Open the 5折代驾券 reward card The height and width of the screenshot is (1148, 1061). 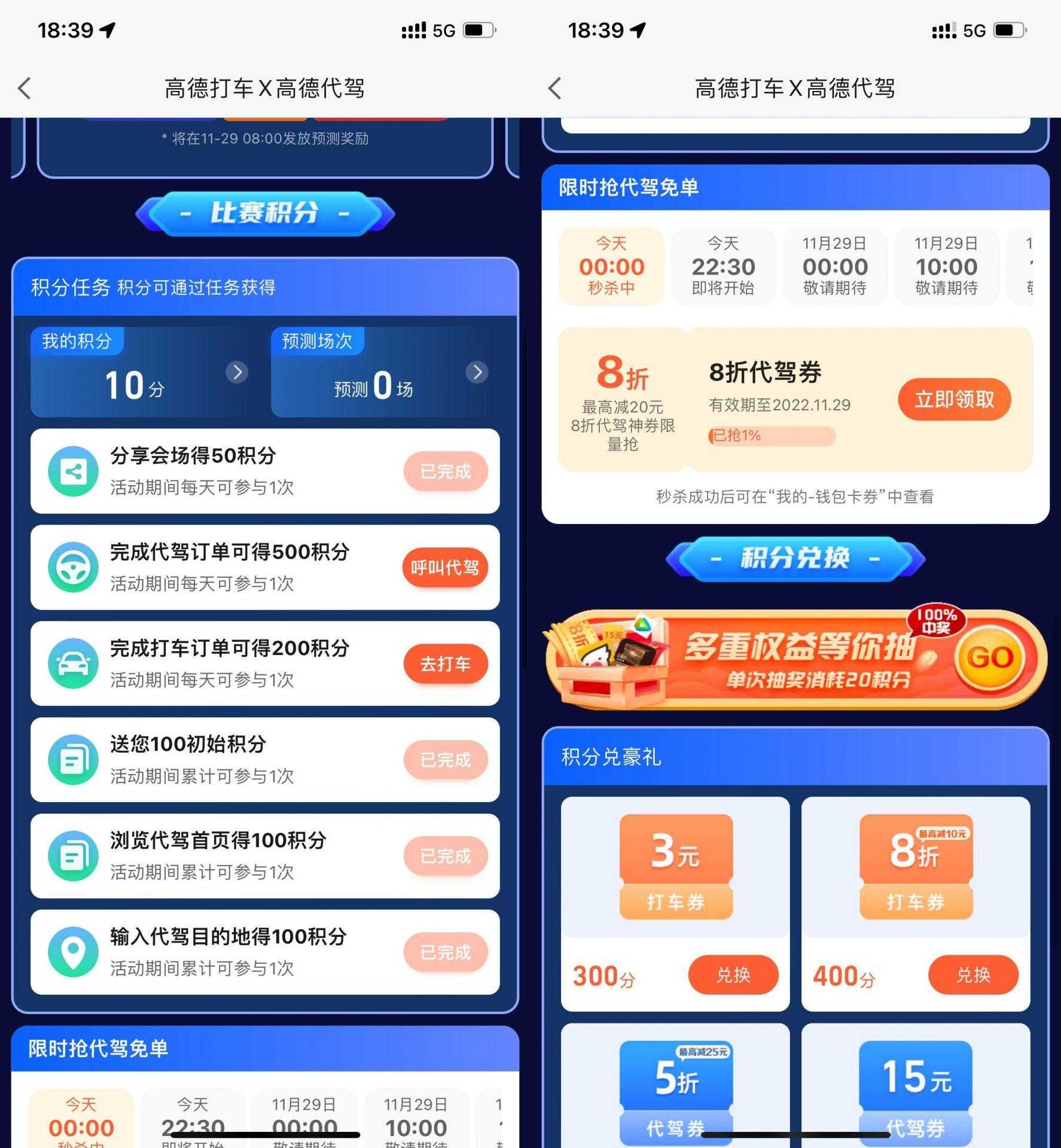[x=675, y=1089]
